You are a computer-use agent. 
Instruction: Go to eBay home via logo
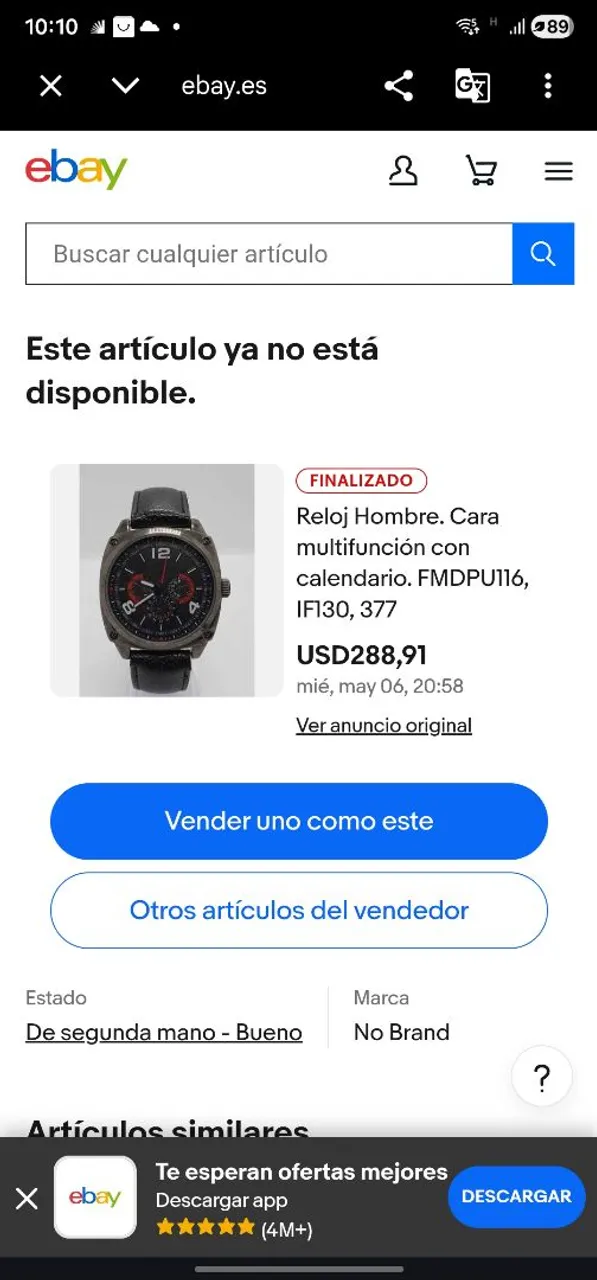coord(77,170)
